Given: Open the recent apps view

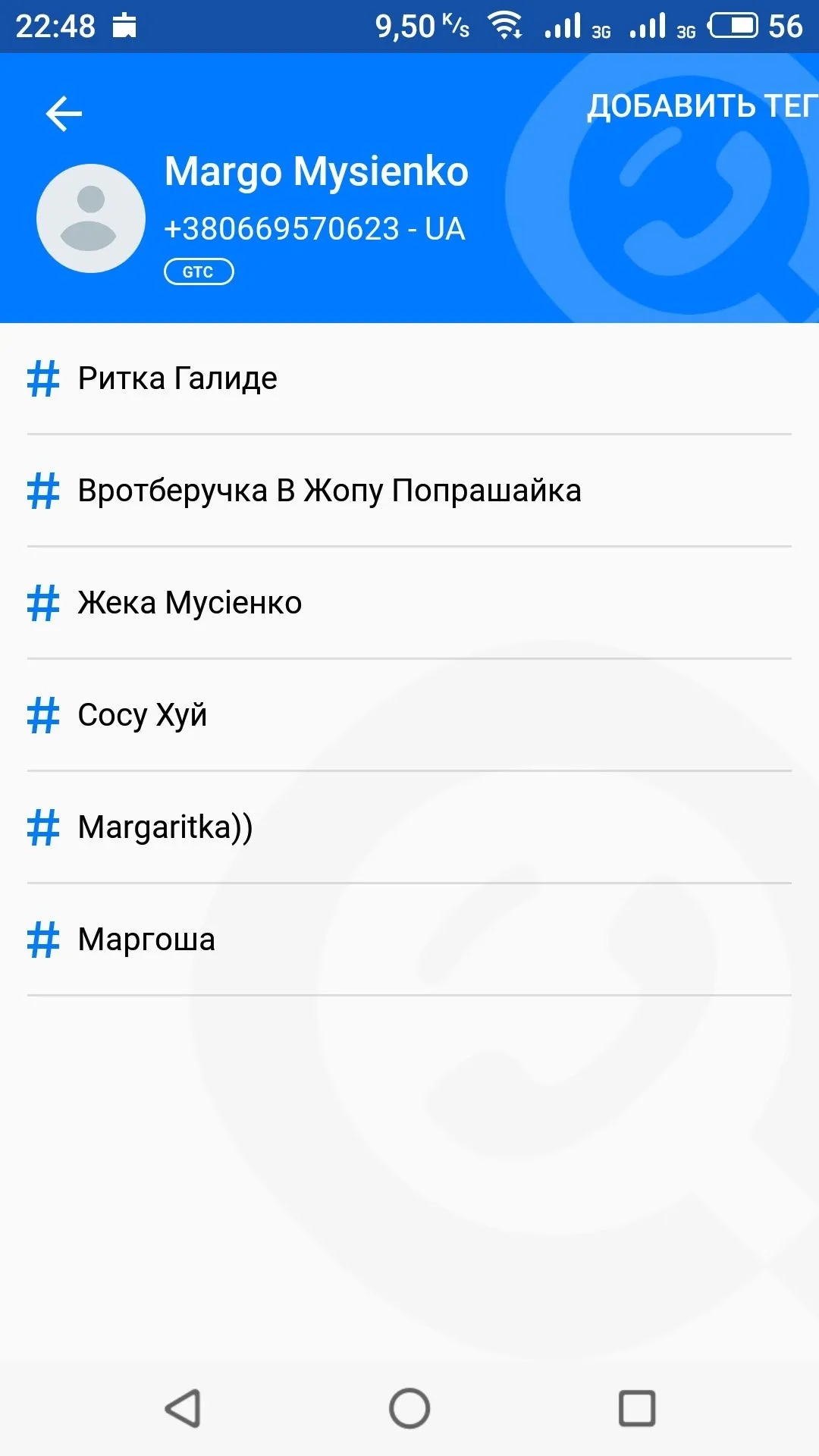Looking at the screenshot, I should [x=637, y=1409].
